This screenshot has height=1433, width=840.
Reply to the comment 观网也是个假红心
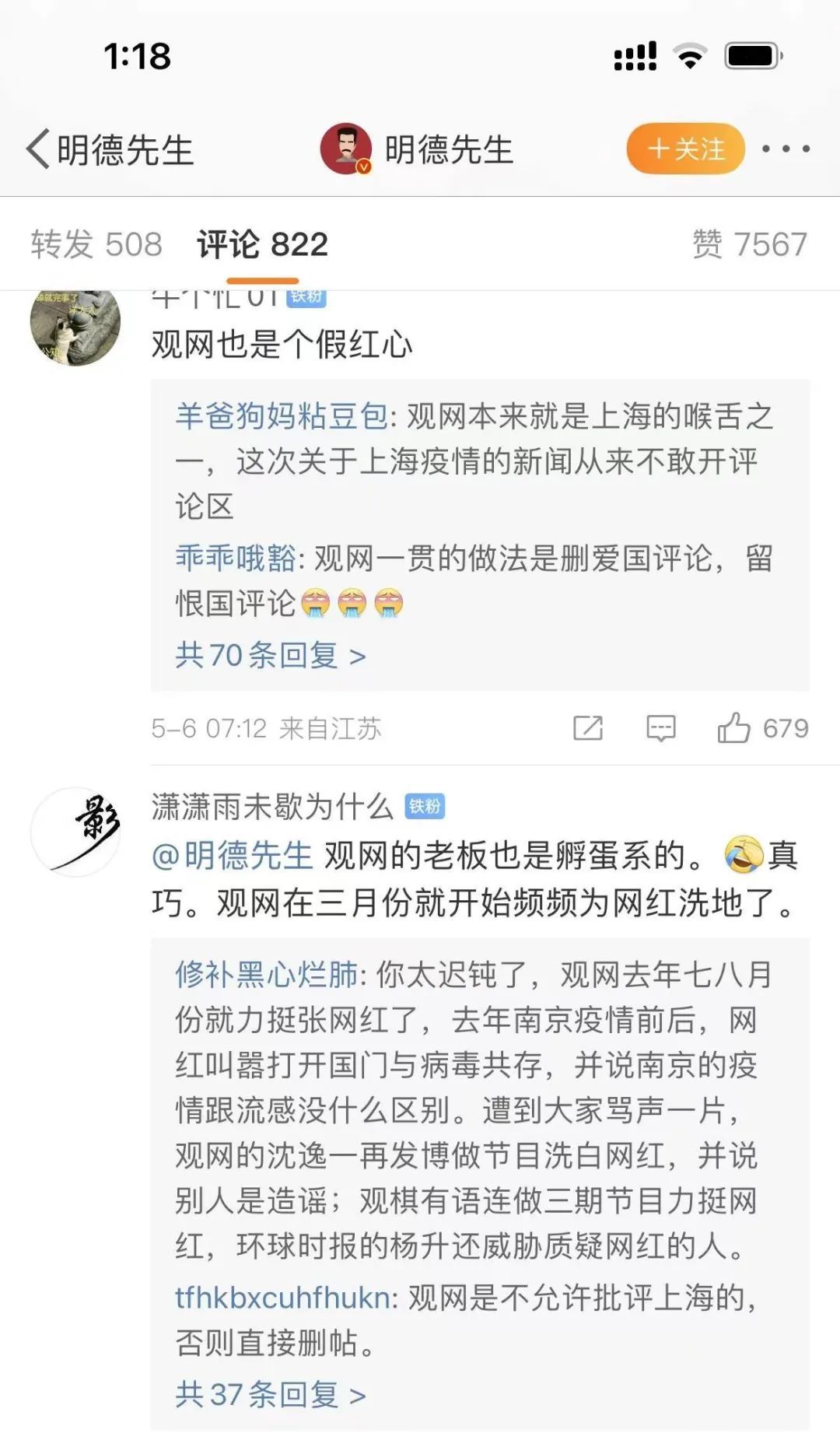660,729
